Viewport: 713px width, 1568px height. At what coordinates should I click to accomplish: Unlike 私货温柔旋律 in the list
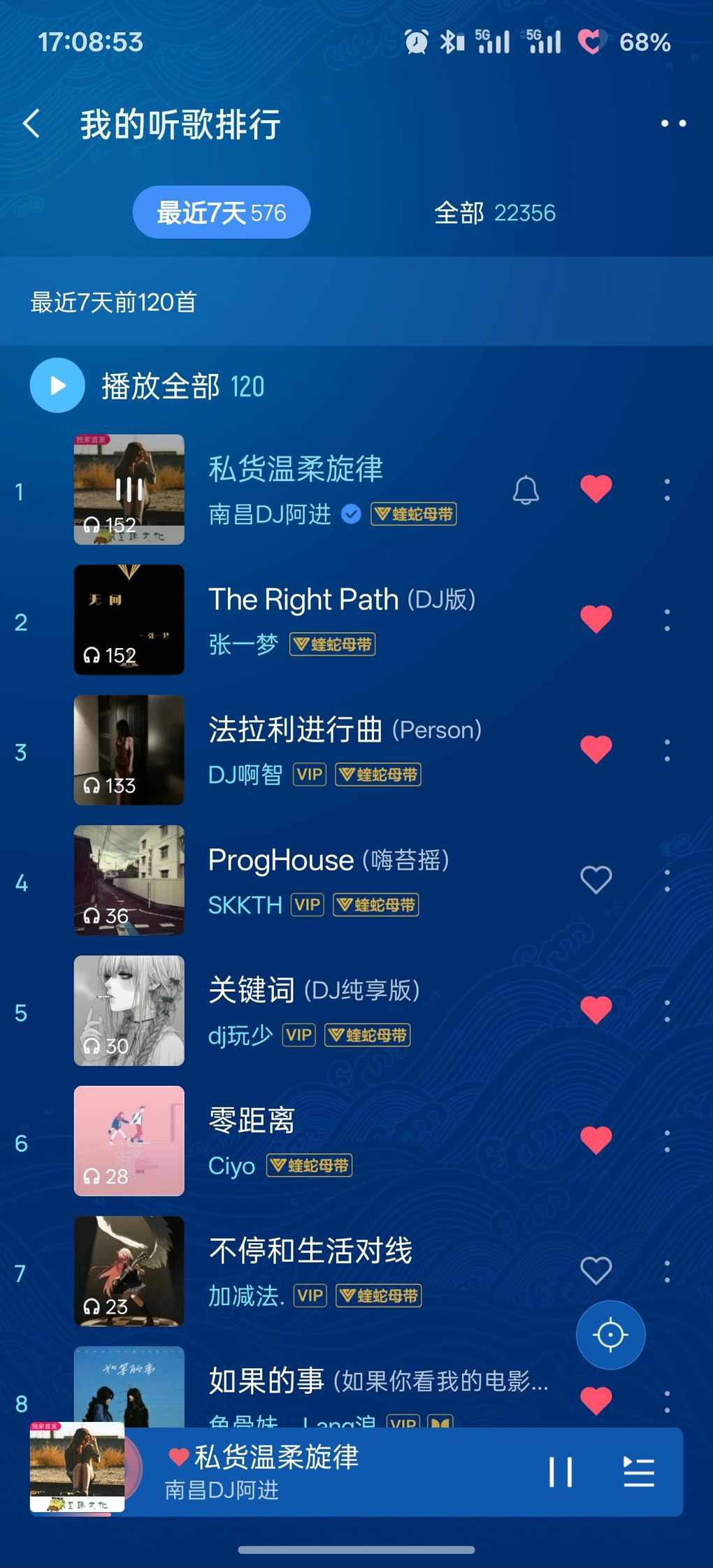tap(596, 489)
